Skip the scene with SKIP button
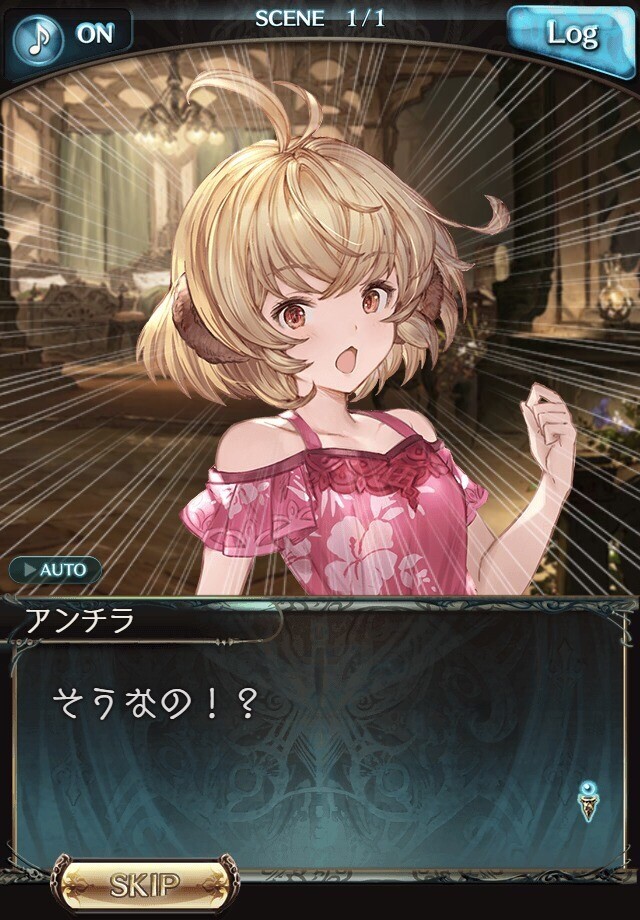The height and width of the screenshot is (920, 640). [144, 884]
